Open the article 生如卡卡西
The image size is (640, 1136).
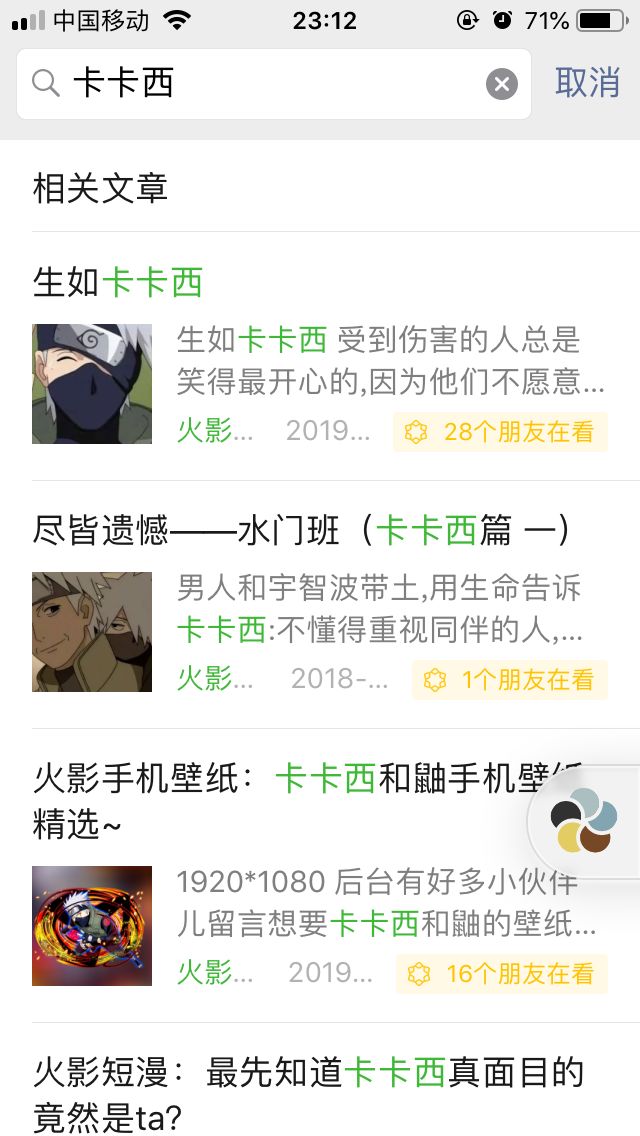coord(320,356)
